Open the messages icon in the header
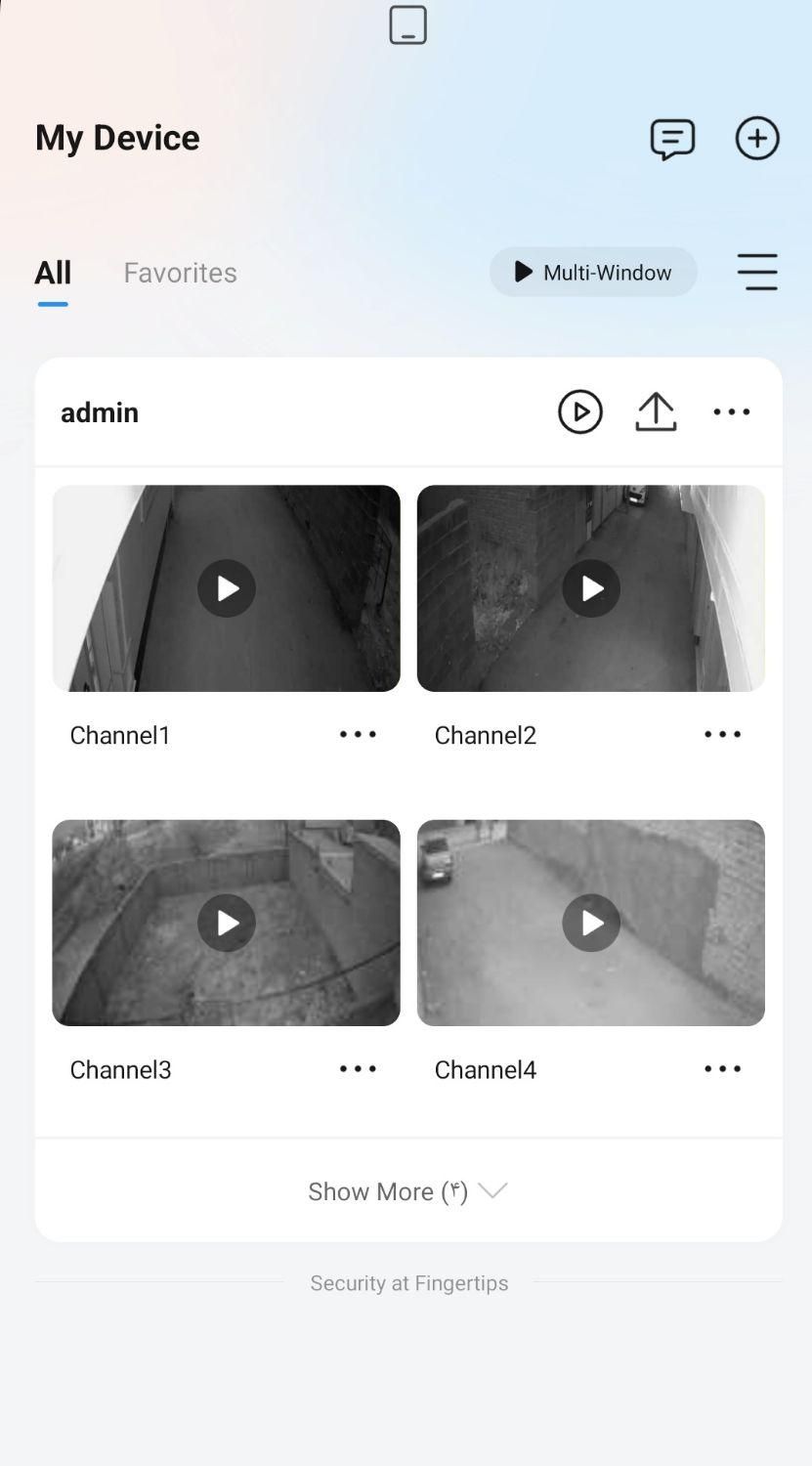 (x=672, y=139)
